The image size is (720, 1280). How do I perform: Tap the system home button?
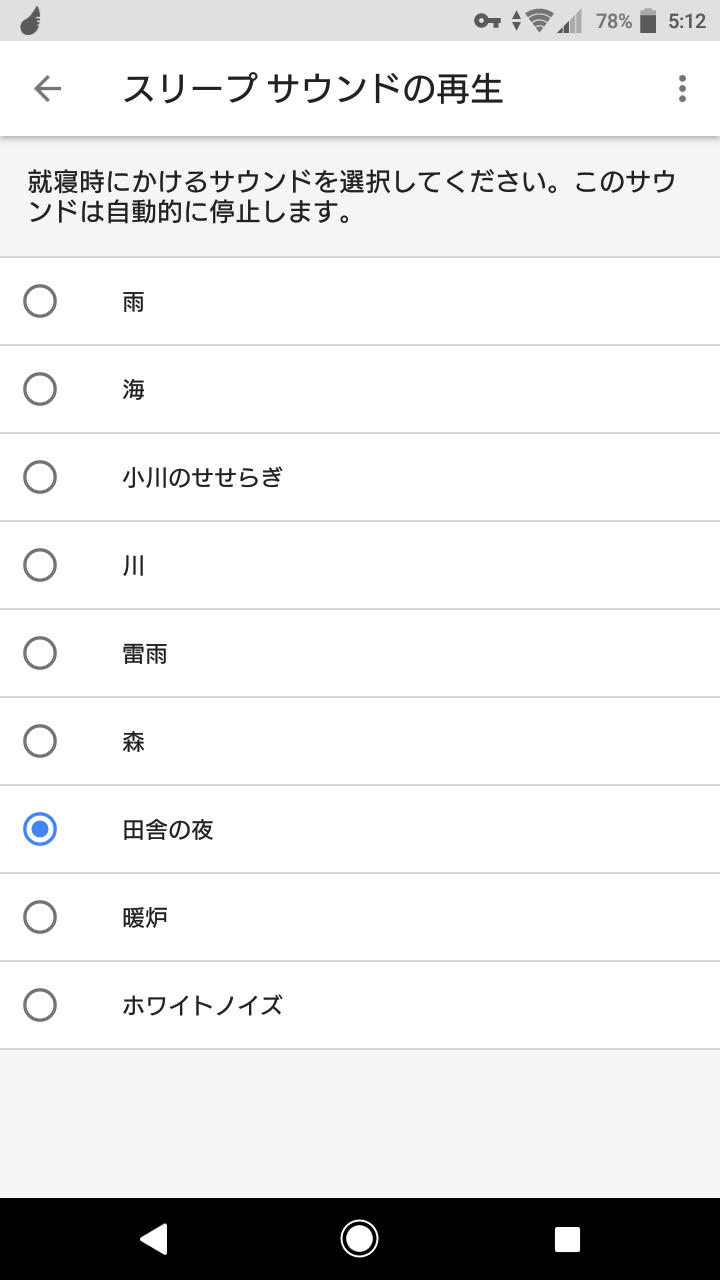pyautogui.click(x=359, y=1239)
